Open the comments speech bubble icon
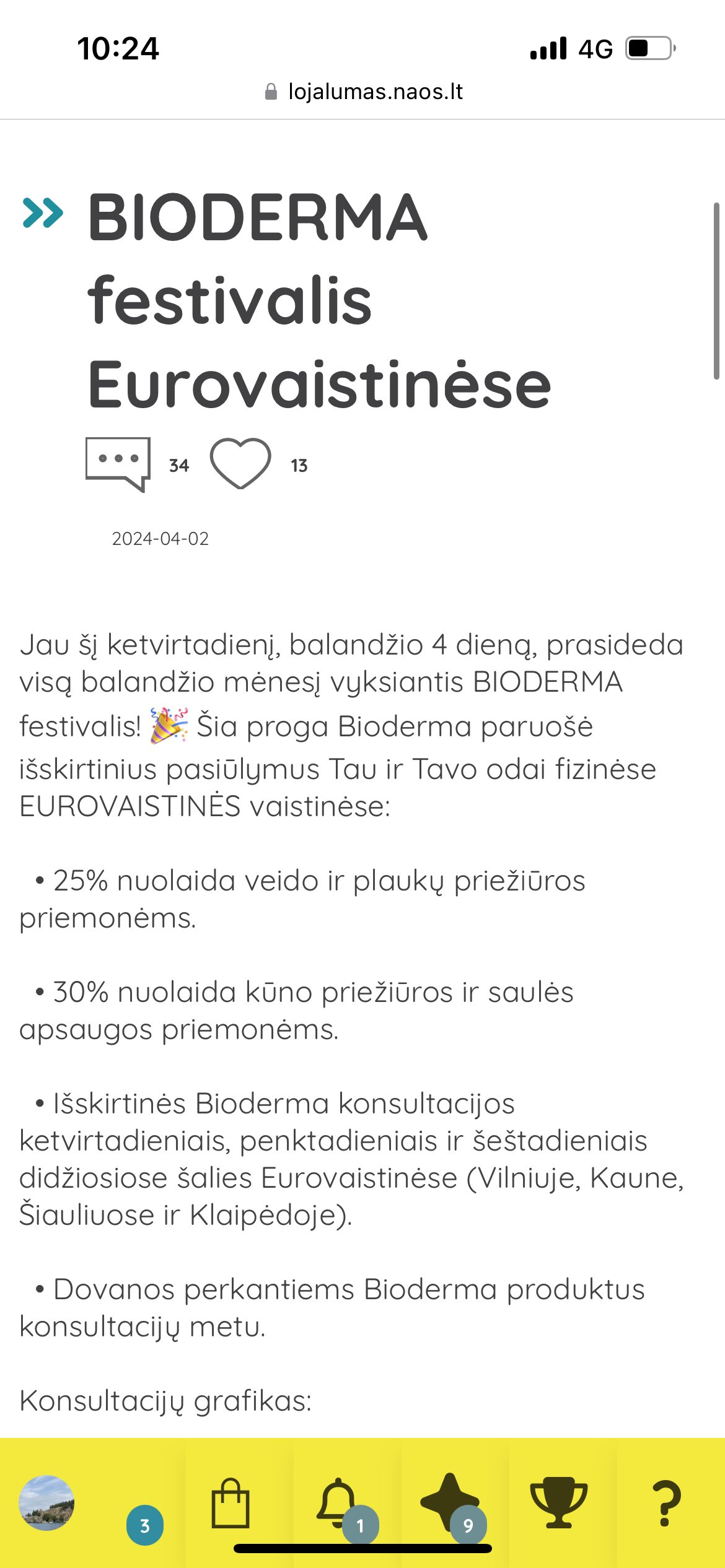 tap(118, 464)
